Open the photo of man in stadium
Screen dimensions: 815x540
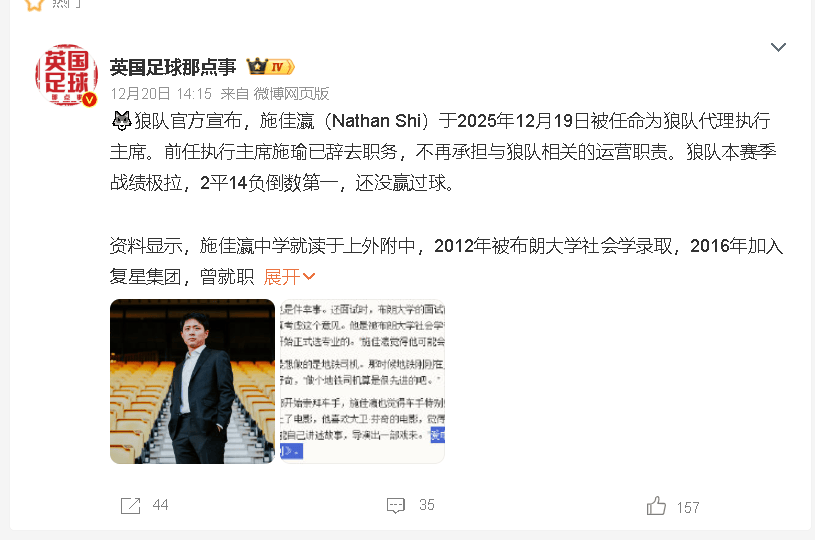[192, 381]
